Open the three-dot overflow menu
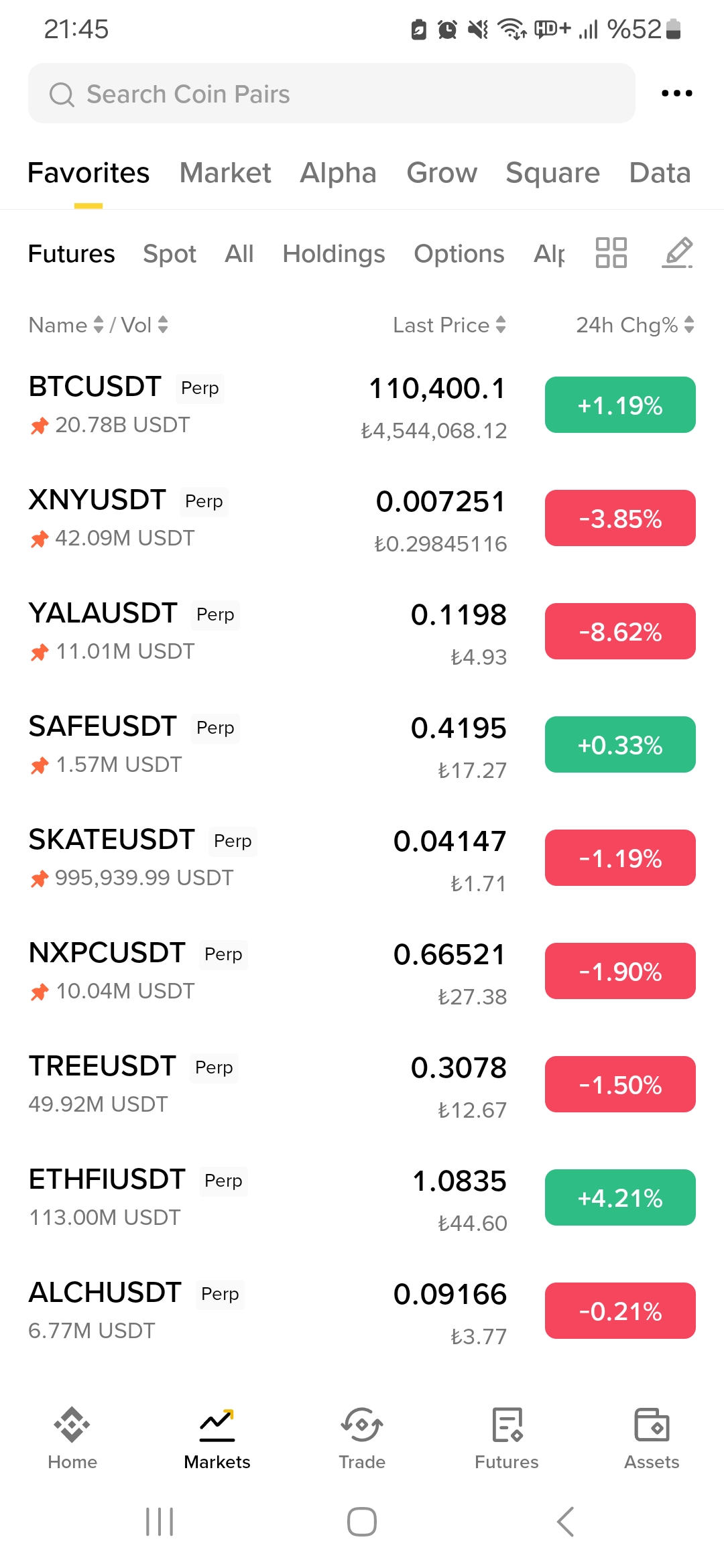 point(677,93)
